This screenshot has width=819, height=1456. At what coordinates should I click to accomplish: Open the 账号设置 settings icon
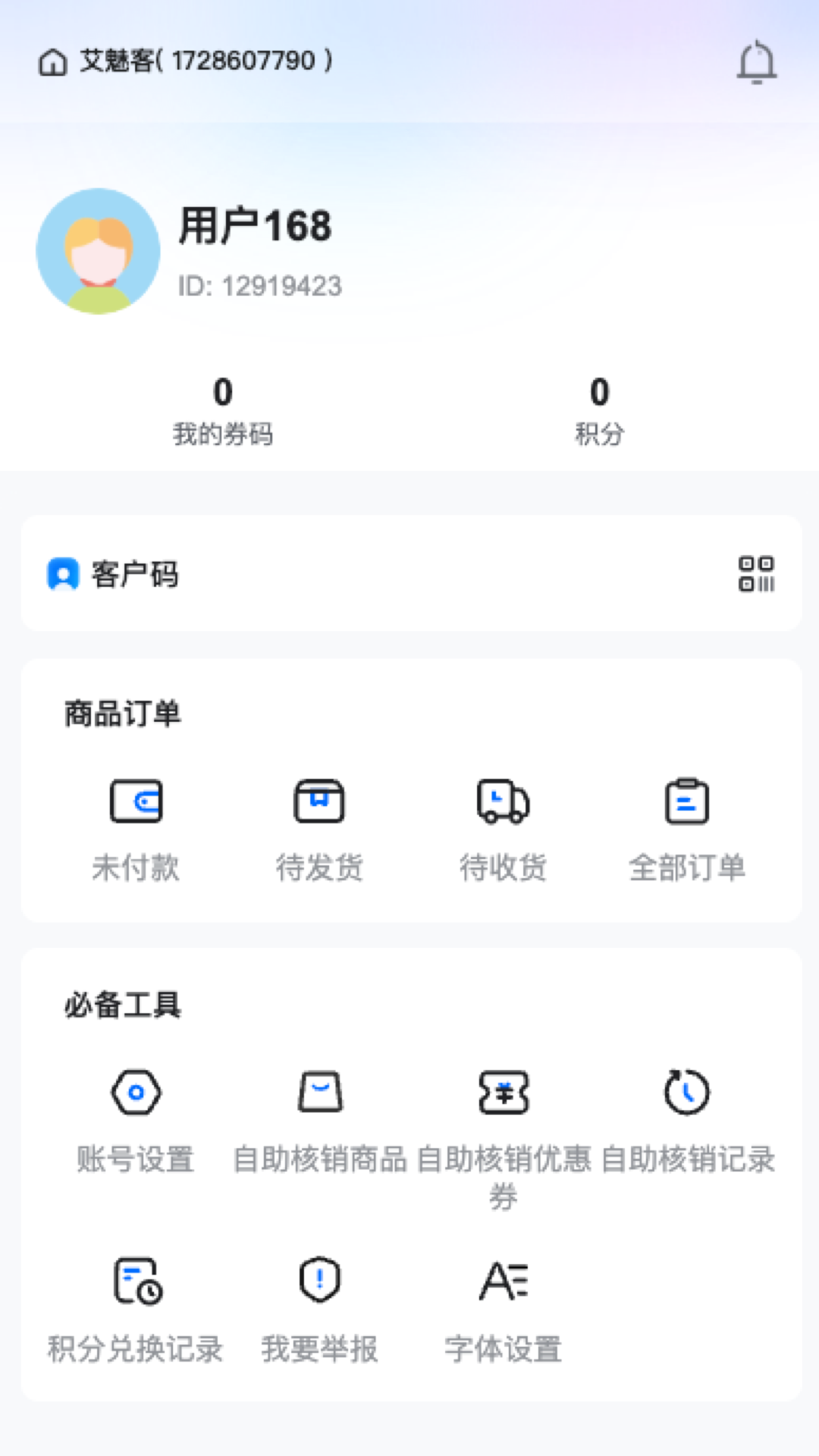(x=136, y=1092)
